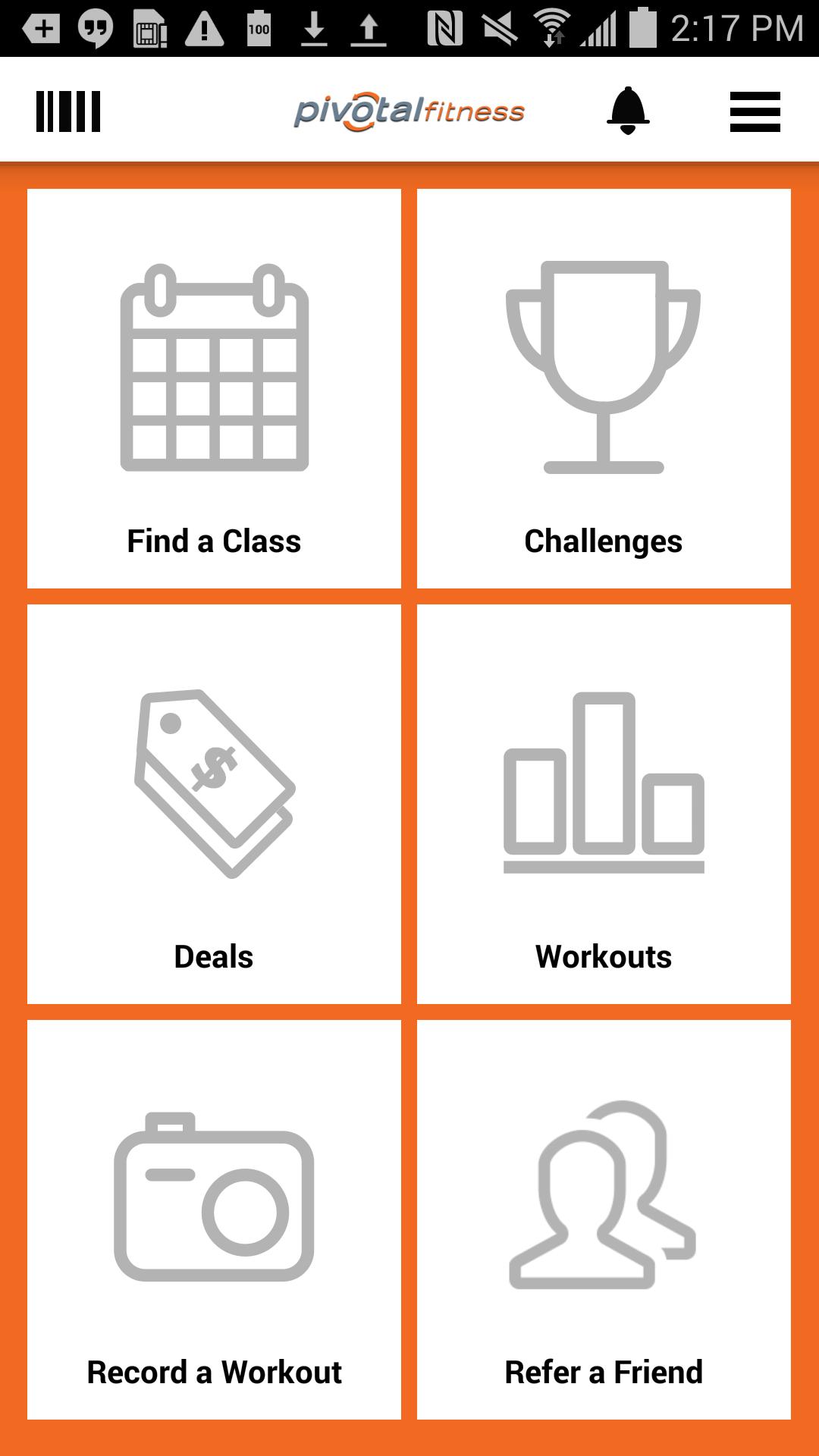Tap the Pivotal Fitness logo

[409, 110]
